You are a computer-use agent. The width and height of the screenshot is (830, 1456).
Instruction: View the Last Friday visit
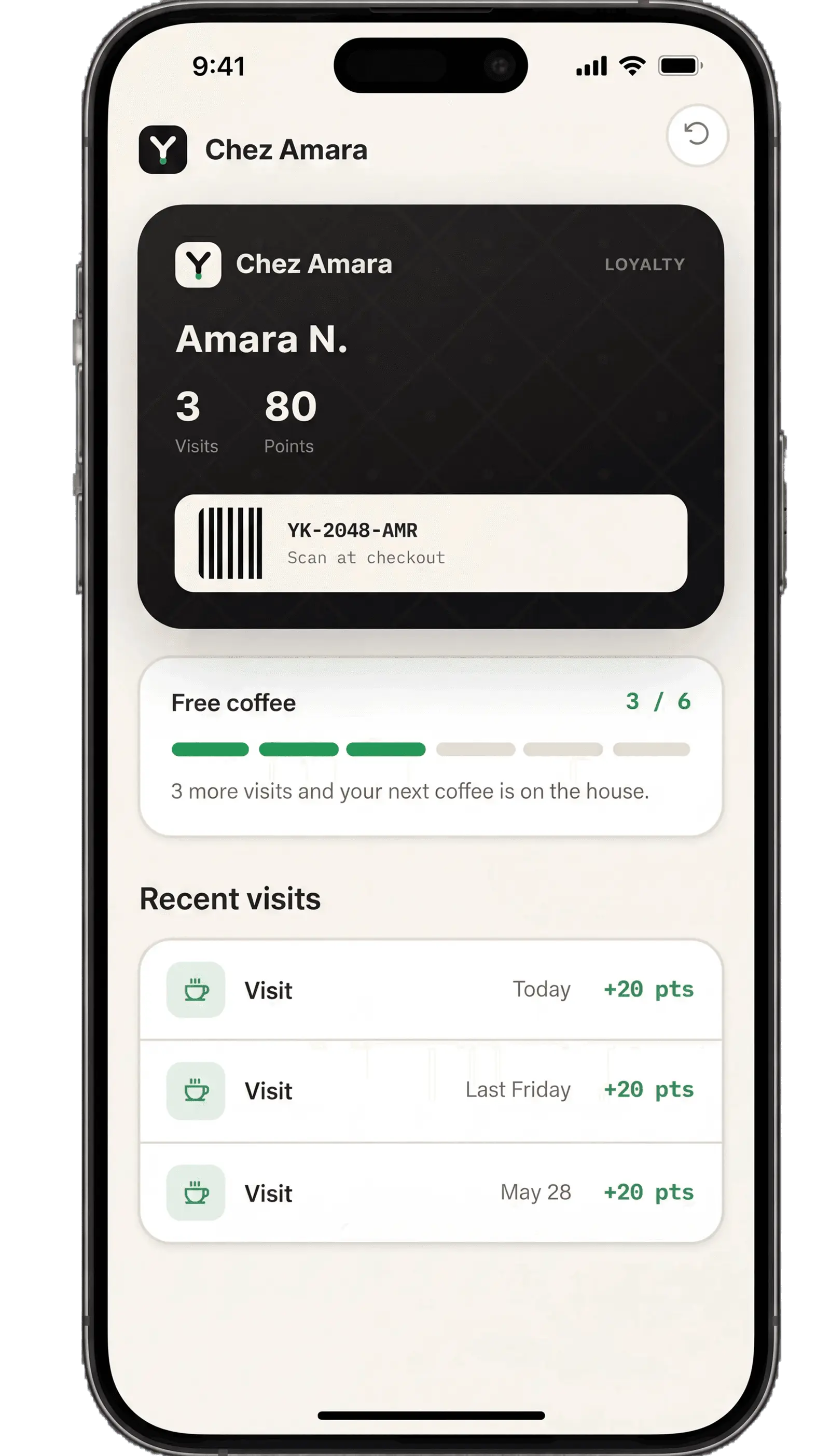pyautogui.click(x=431, y=1091)
